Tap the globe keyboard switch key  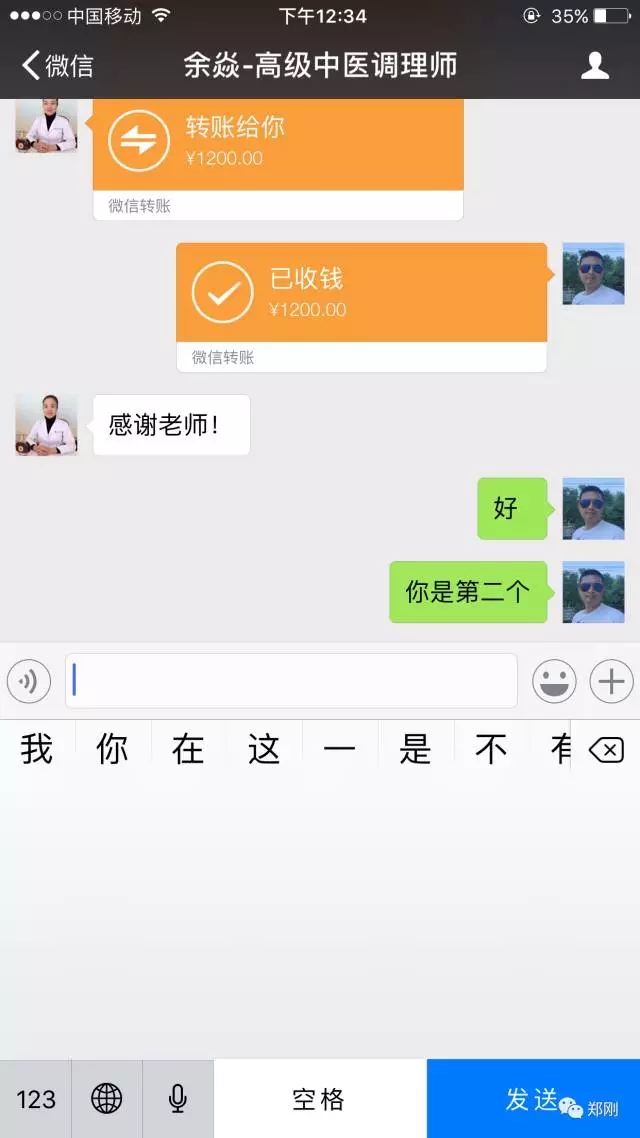pyautogui.click(x=107, y=1099)
